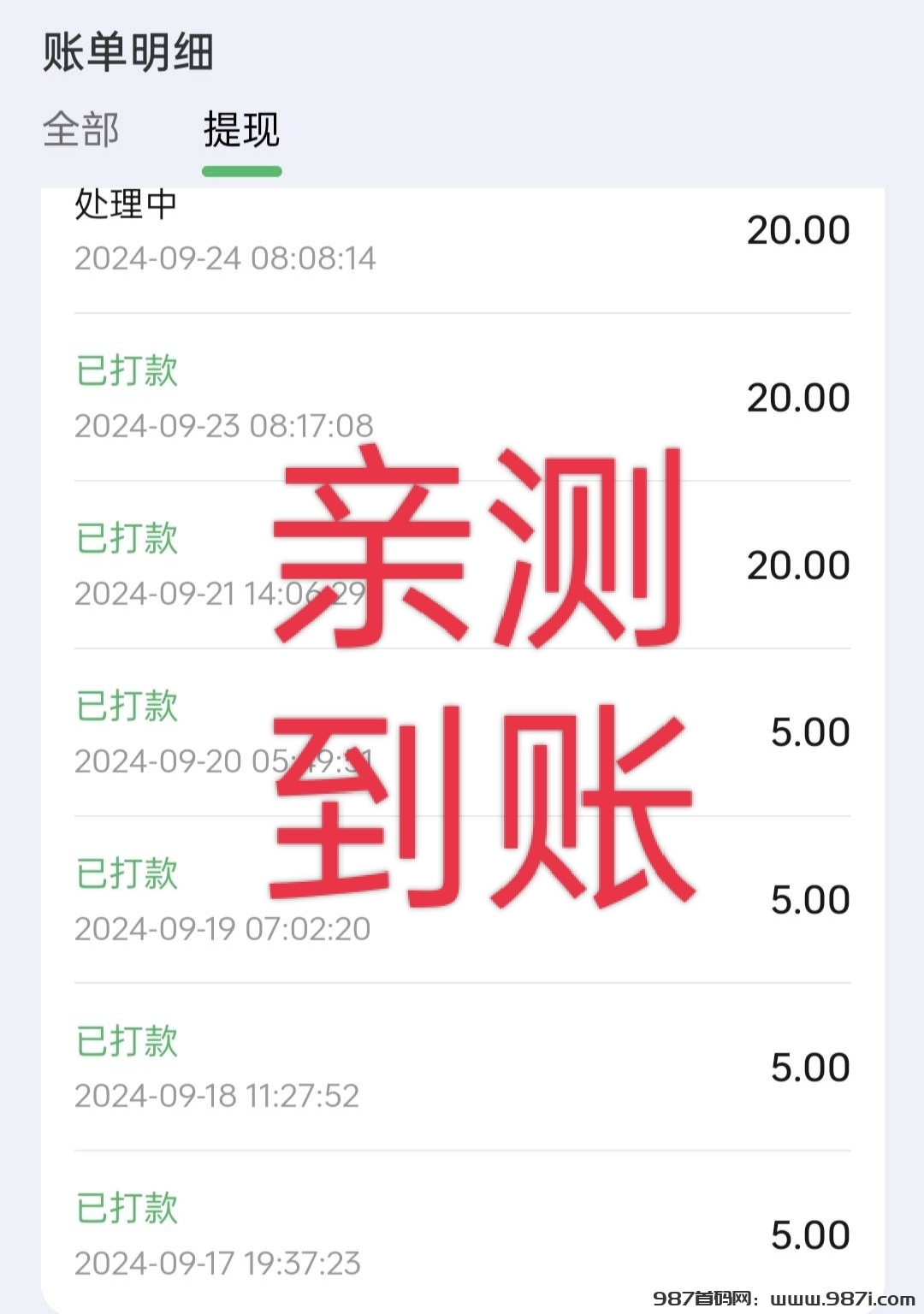This screenshot has width=924, height=1314.
Task: Open the 2024-09-18 withdrawal entry
Action: point(124,1042)
